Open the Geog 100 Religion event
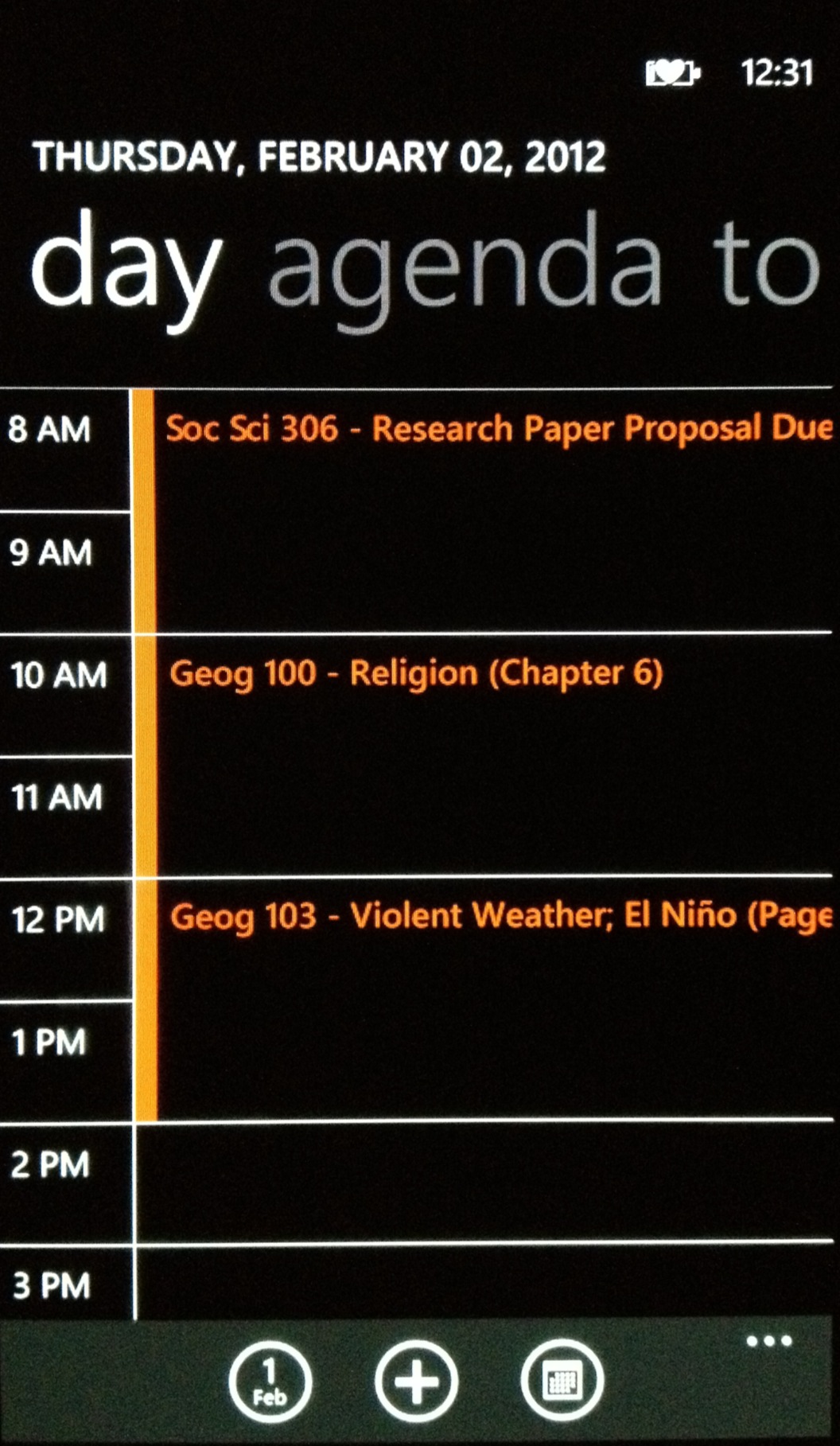The image size is (840, 1446). tap(416, 675)
